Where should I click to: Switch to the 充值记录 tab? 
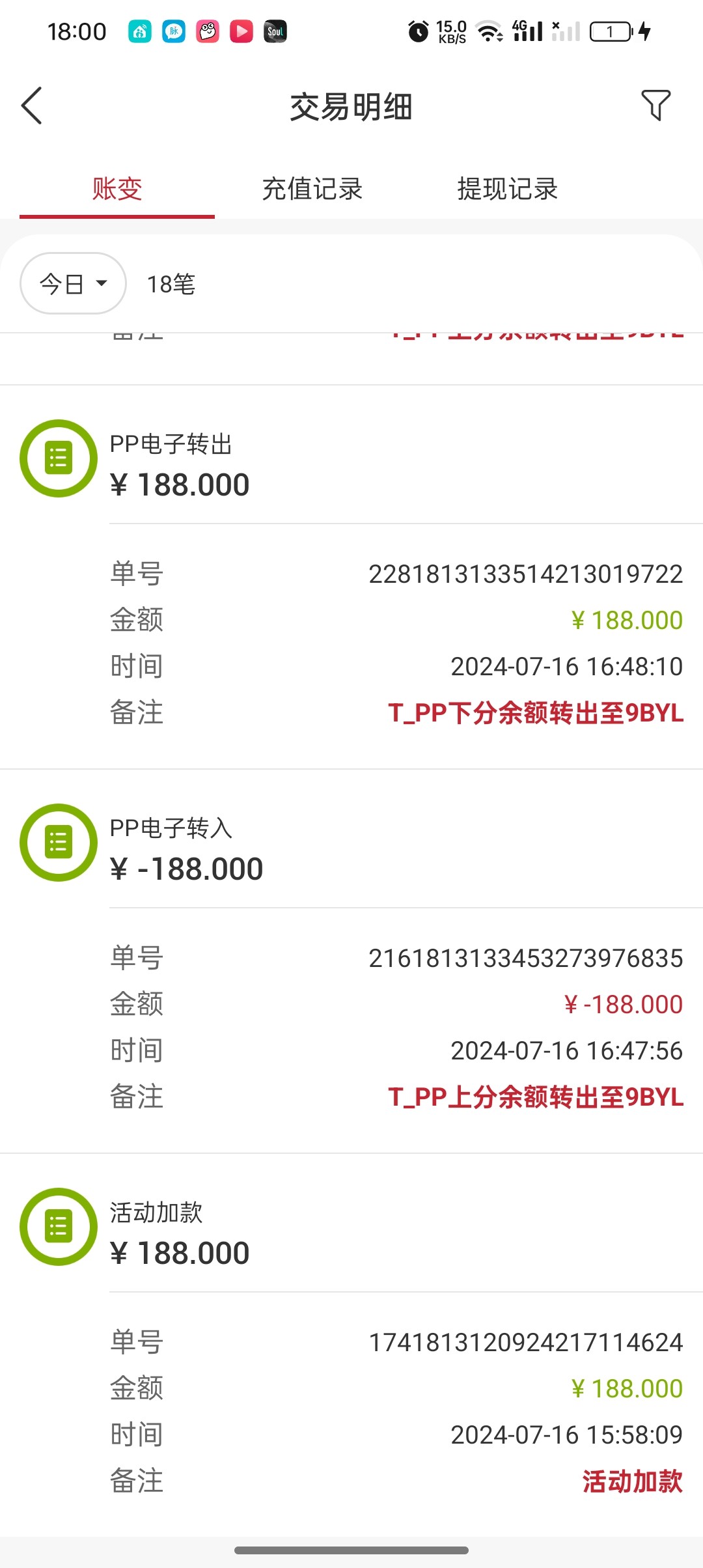click(x=312, y=189)
